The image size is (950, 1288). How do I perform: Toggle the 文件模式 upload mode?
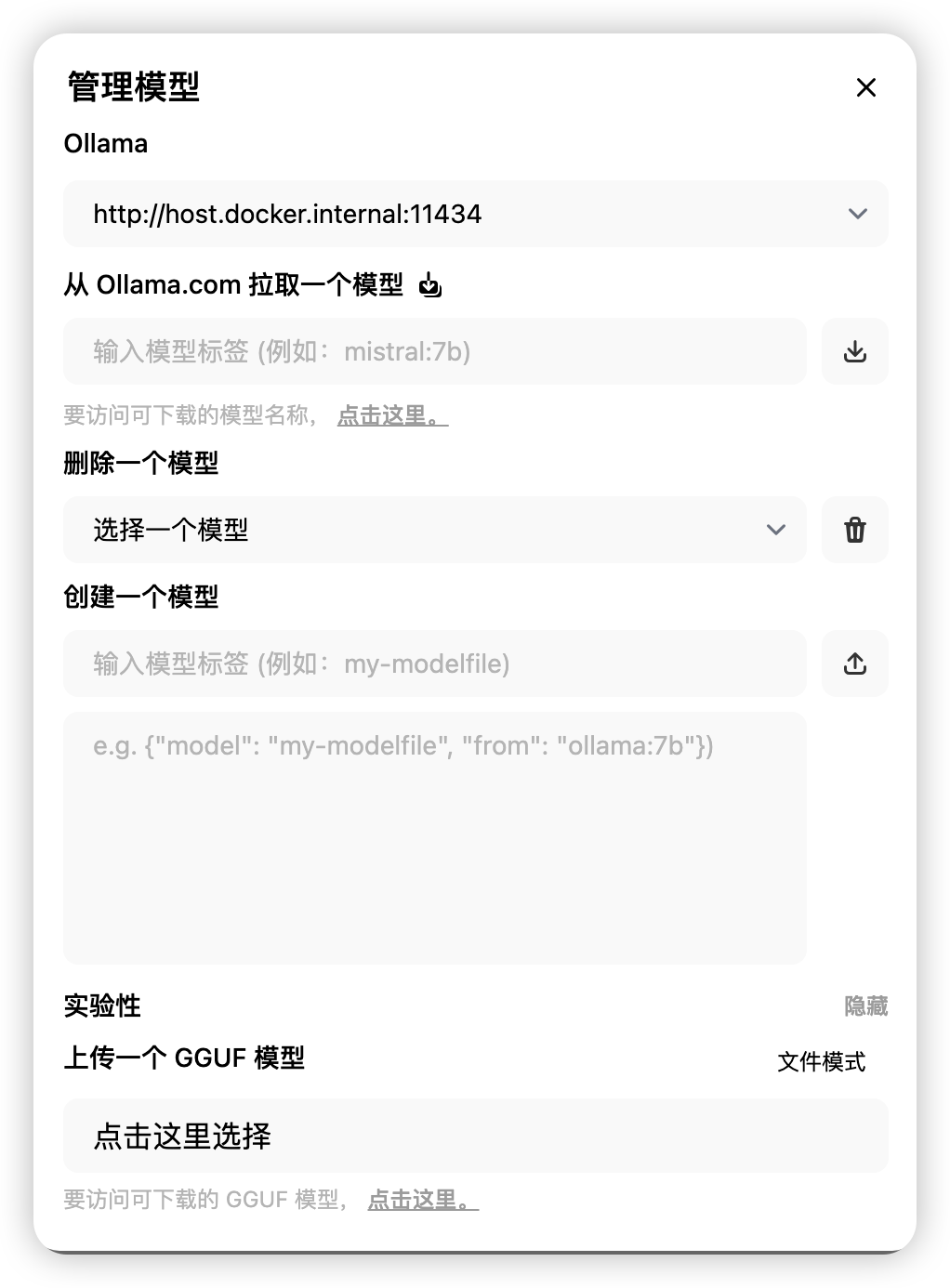821,1061
